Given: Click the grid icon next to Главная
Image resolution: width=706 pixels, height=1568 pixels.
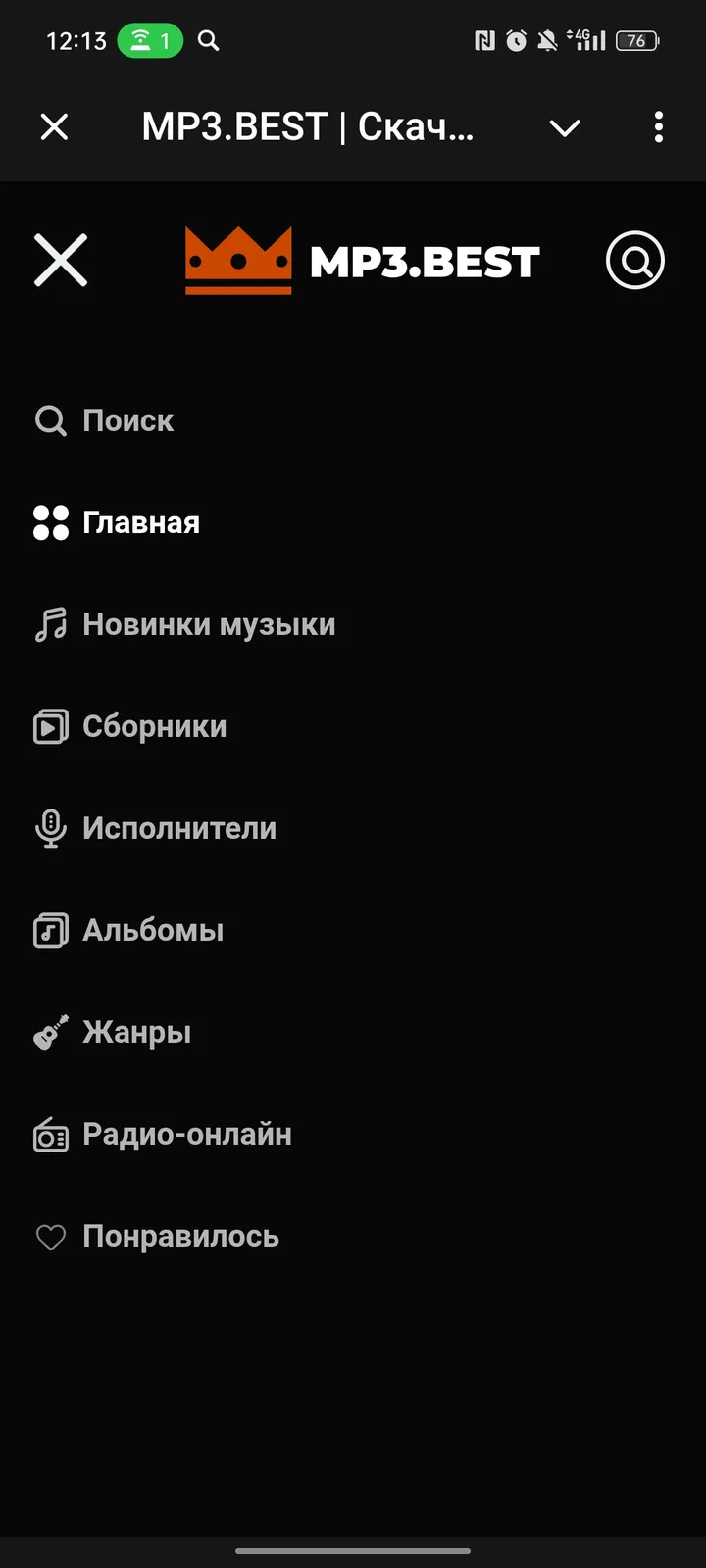Looking at the screenshot, I should [51, 522].
